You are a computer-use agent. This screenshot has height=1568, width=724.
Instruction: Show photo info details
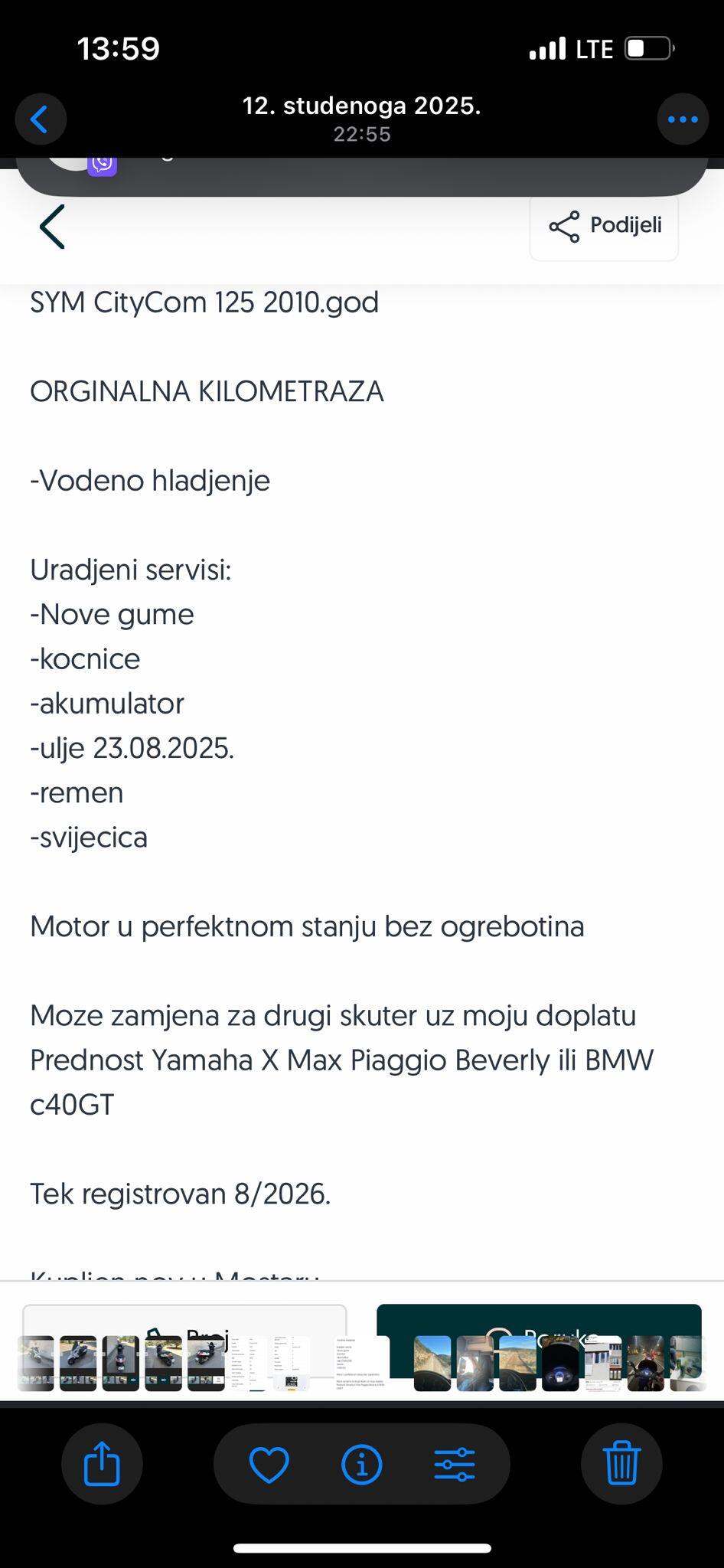[x=362, y=1465]
